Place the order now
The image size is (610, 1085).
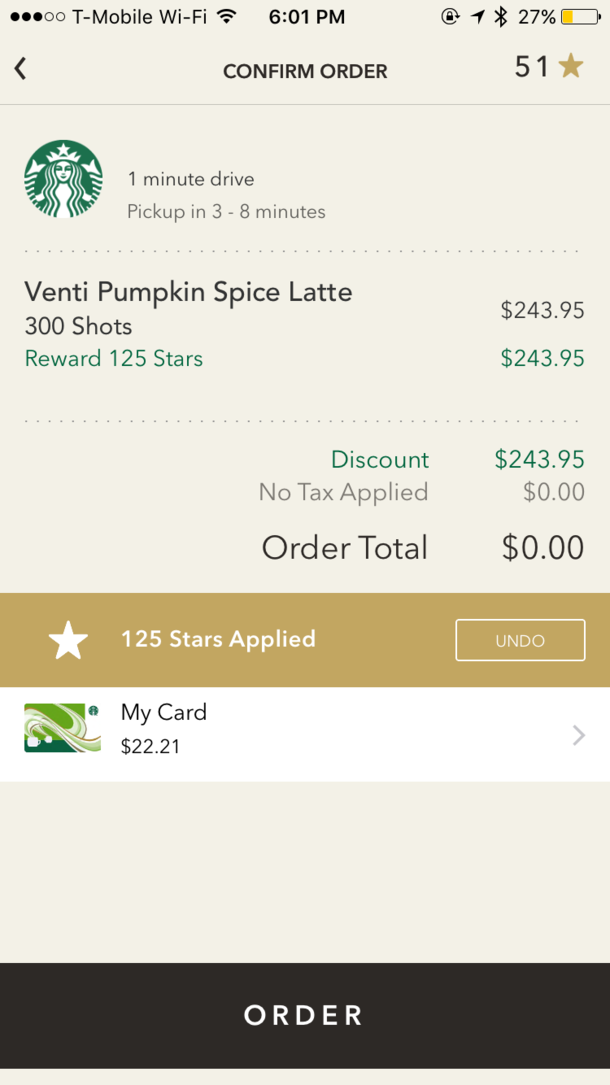point(304,1015)
